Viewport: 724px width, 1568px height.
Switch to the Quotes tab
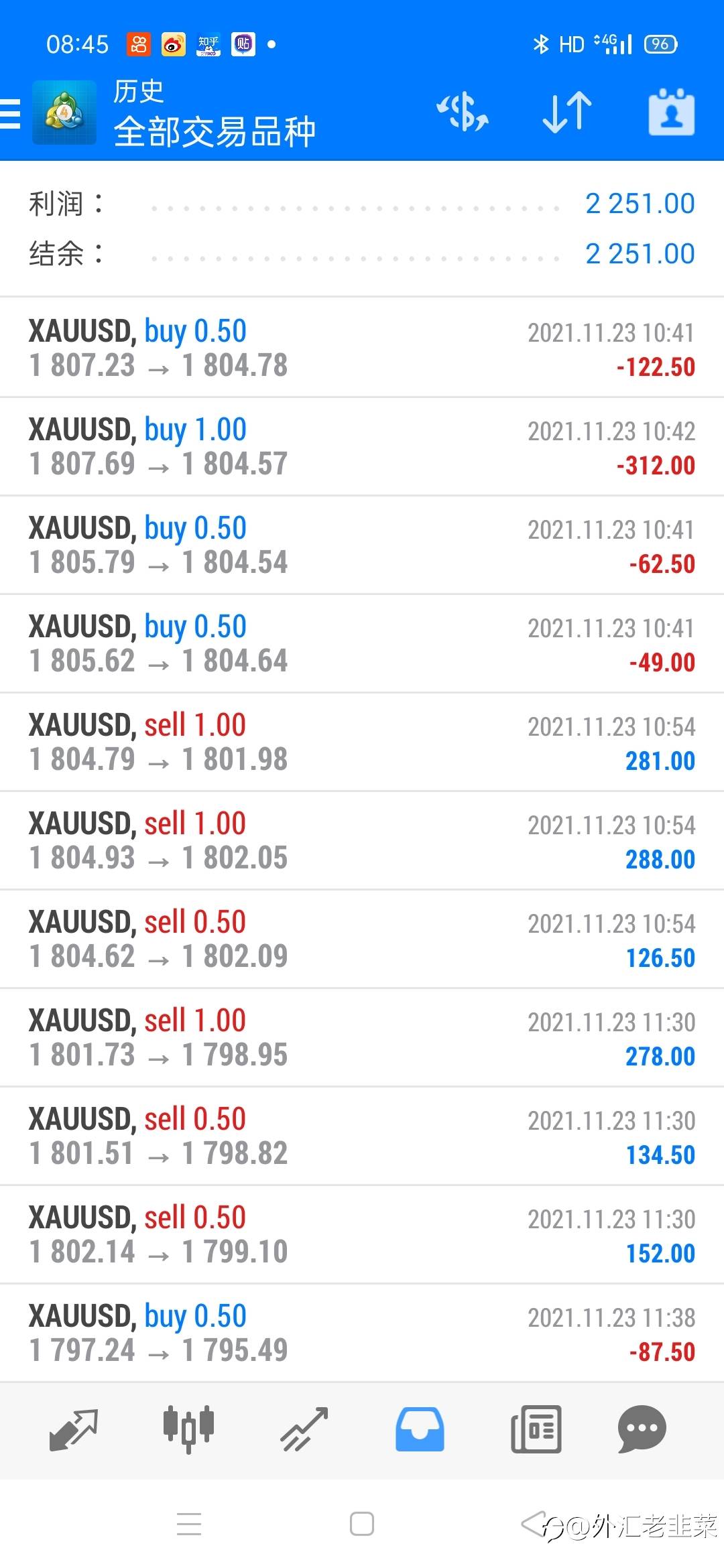tap(73, 1429)
